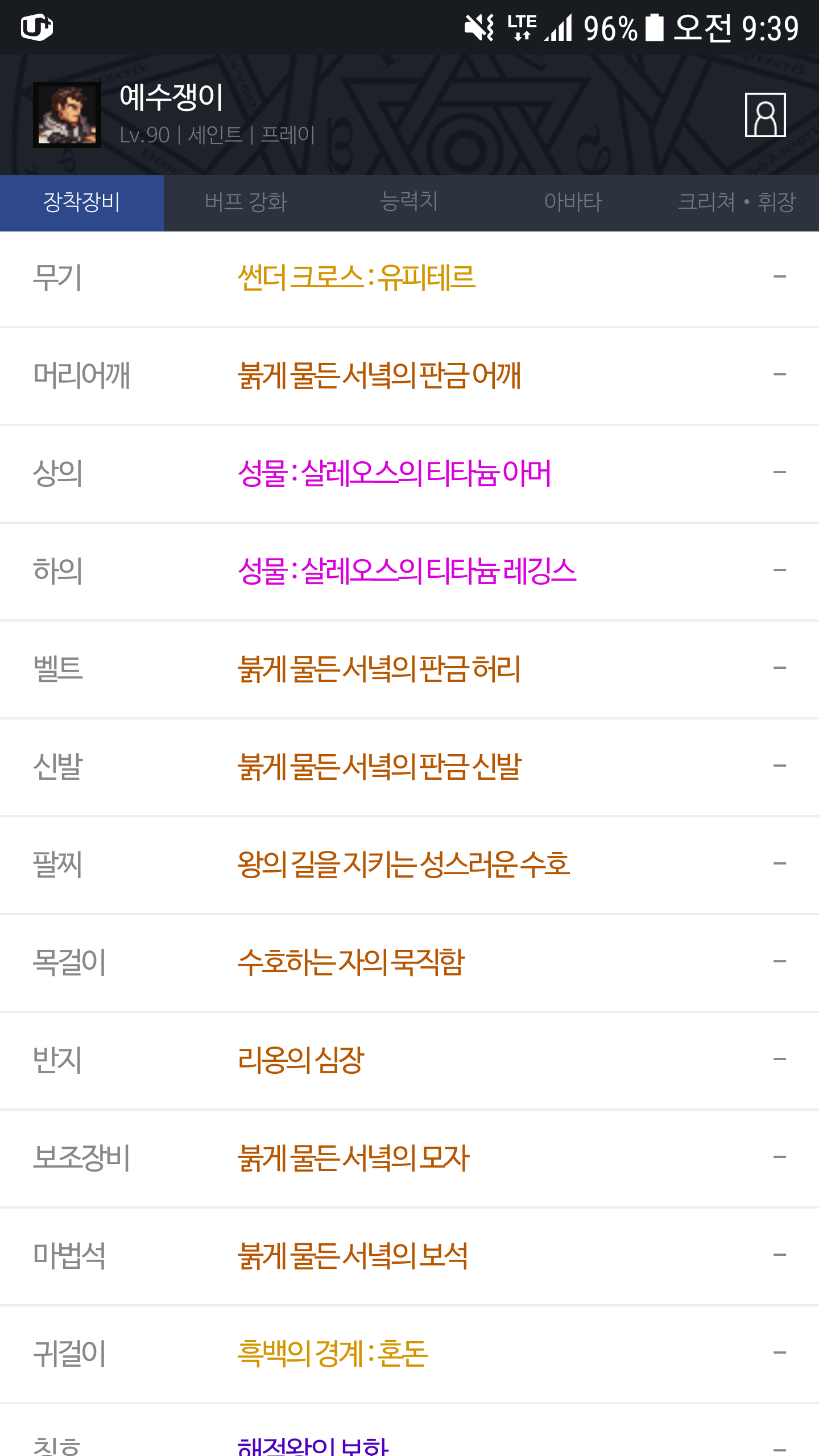The width and height of the screenshot is (819, 1456).
Task: Switch to the 버프 강화 tab
Action: click(x=246, y=202)
